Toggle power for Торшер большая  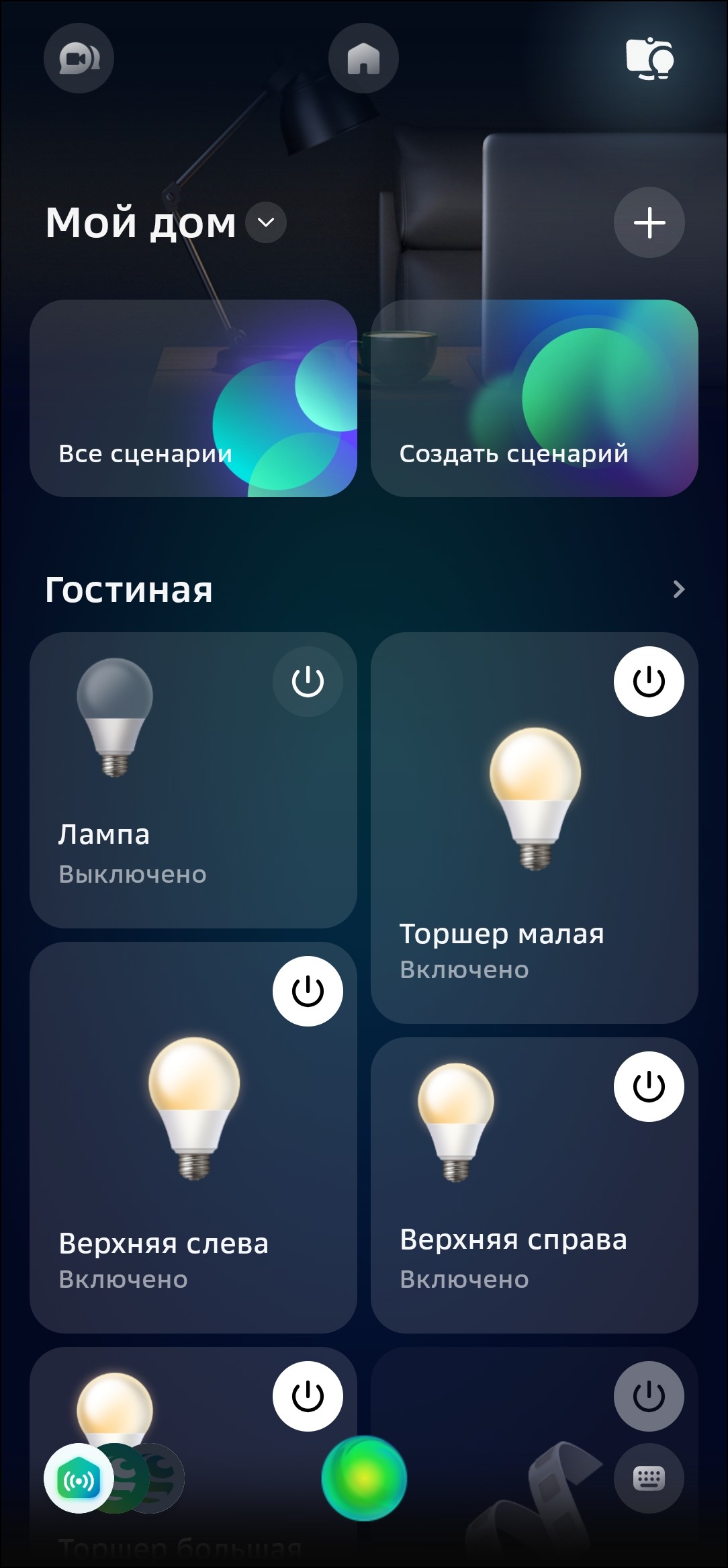tap(308, 1396)
